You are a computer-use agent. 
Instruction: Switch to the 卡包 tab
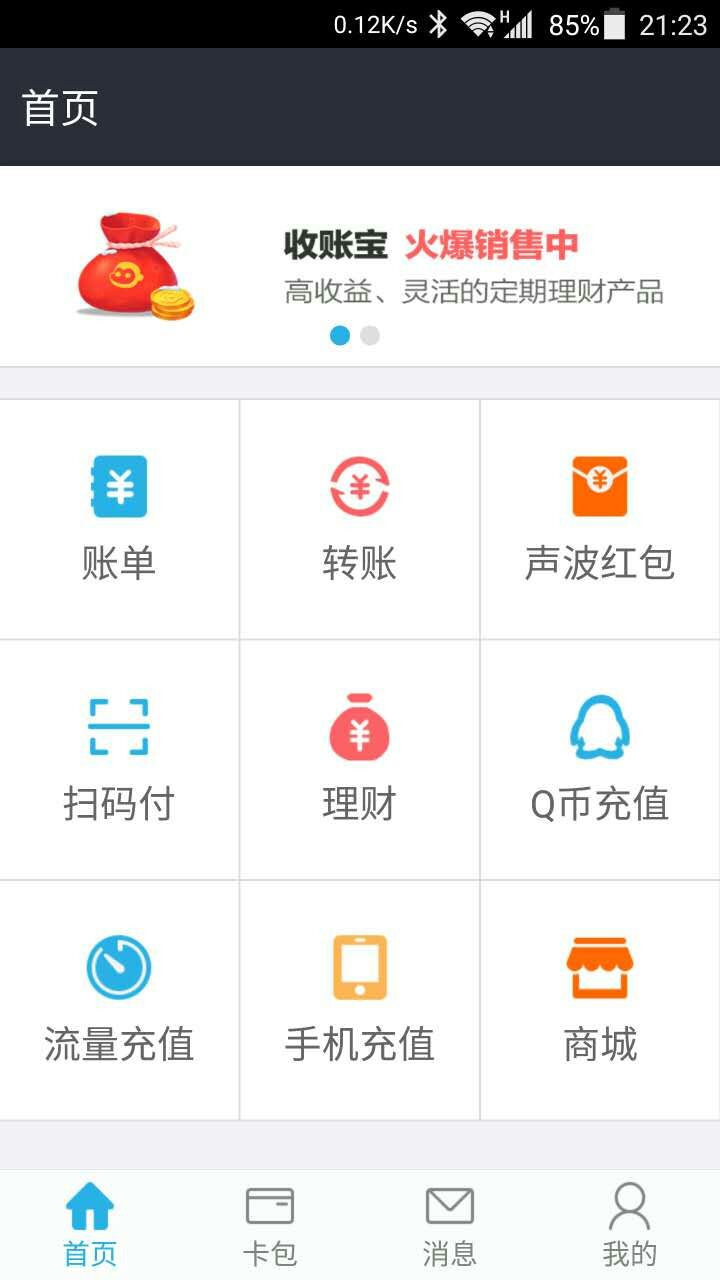[x=269, y=1220]
